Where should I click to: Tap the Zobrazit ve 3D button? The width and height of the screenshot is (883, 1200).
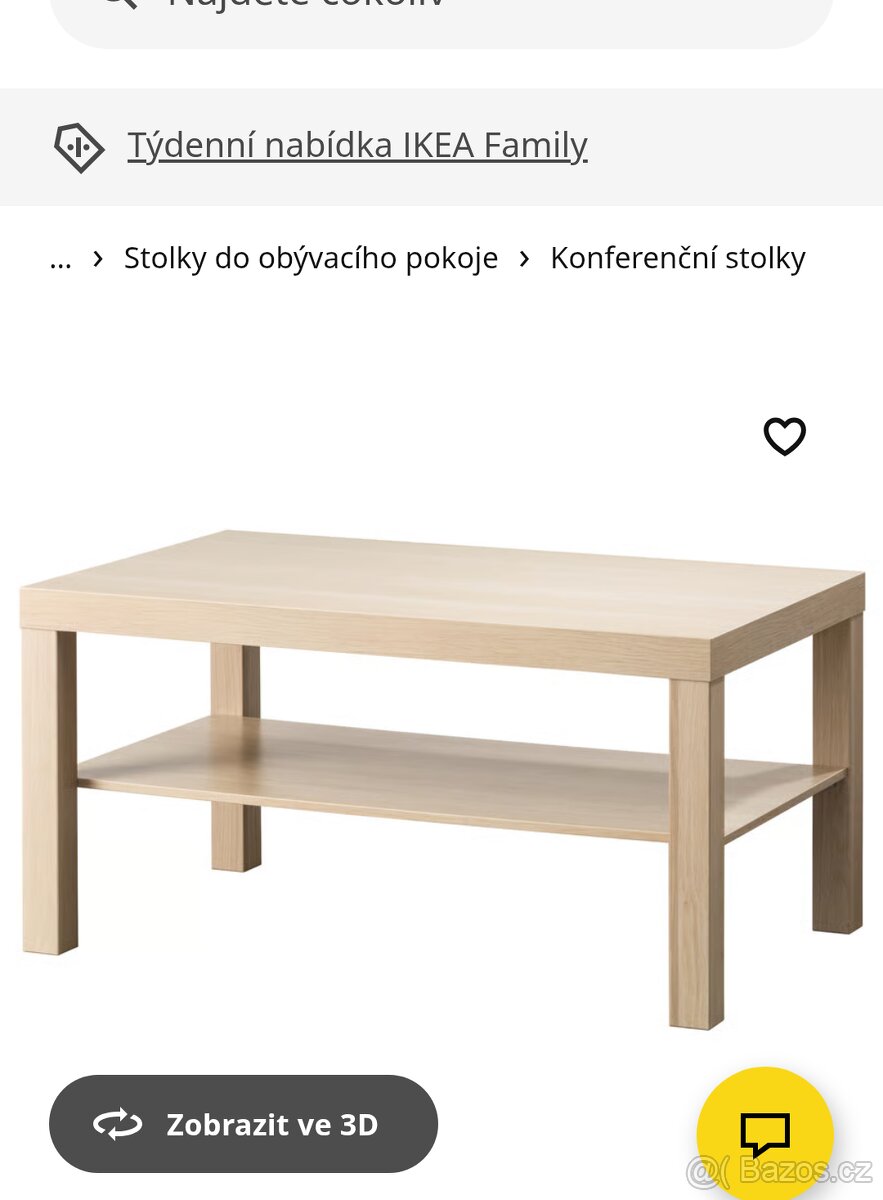pos(243,1124)
